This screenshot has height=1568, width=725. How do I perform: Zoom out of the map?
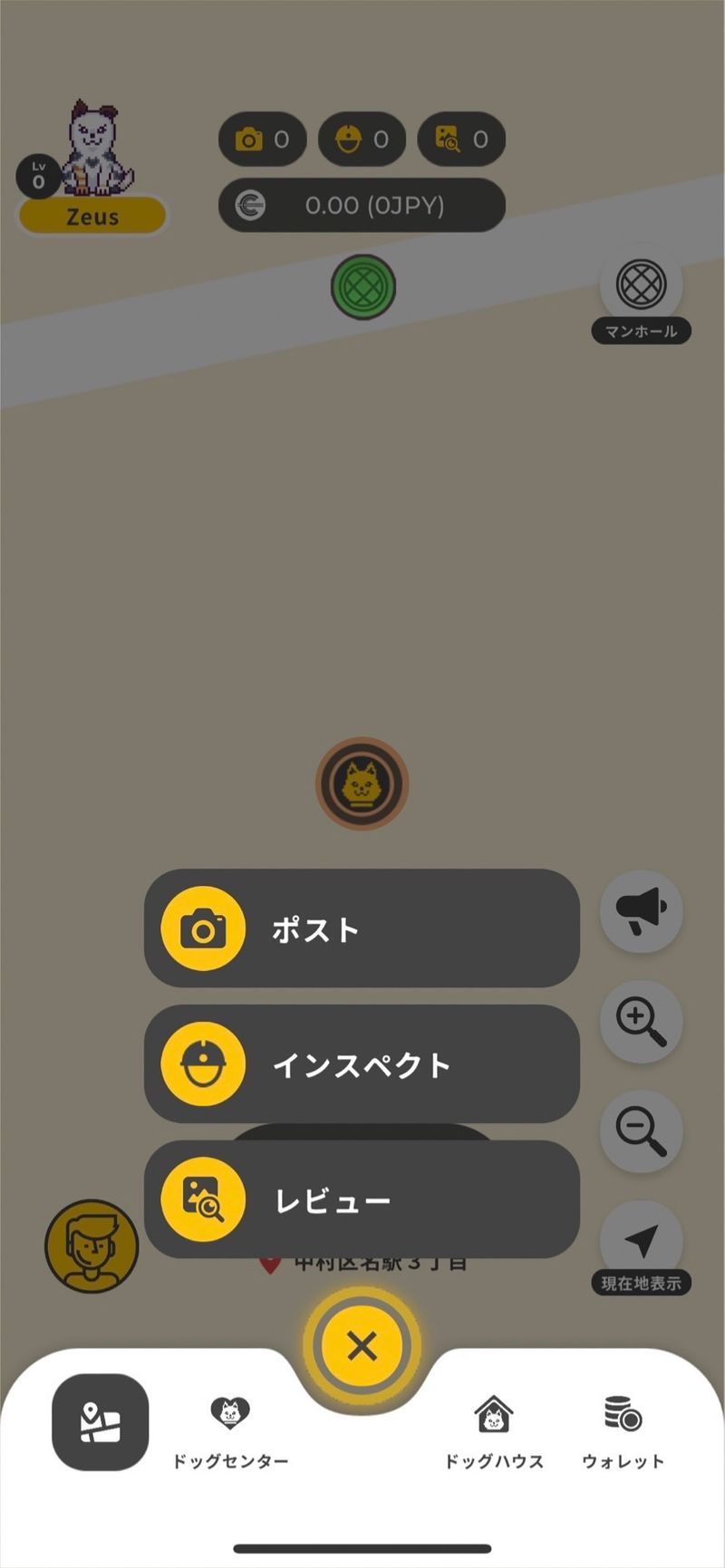coord(642,1131)
